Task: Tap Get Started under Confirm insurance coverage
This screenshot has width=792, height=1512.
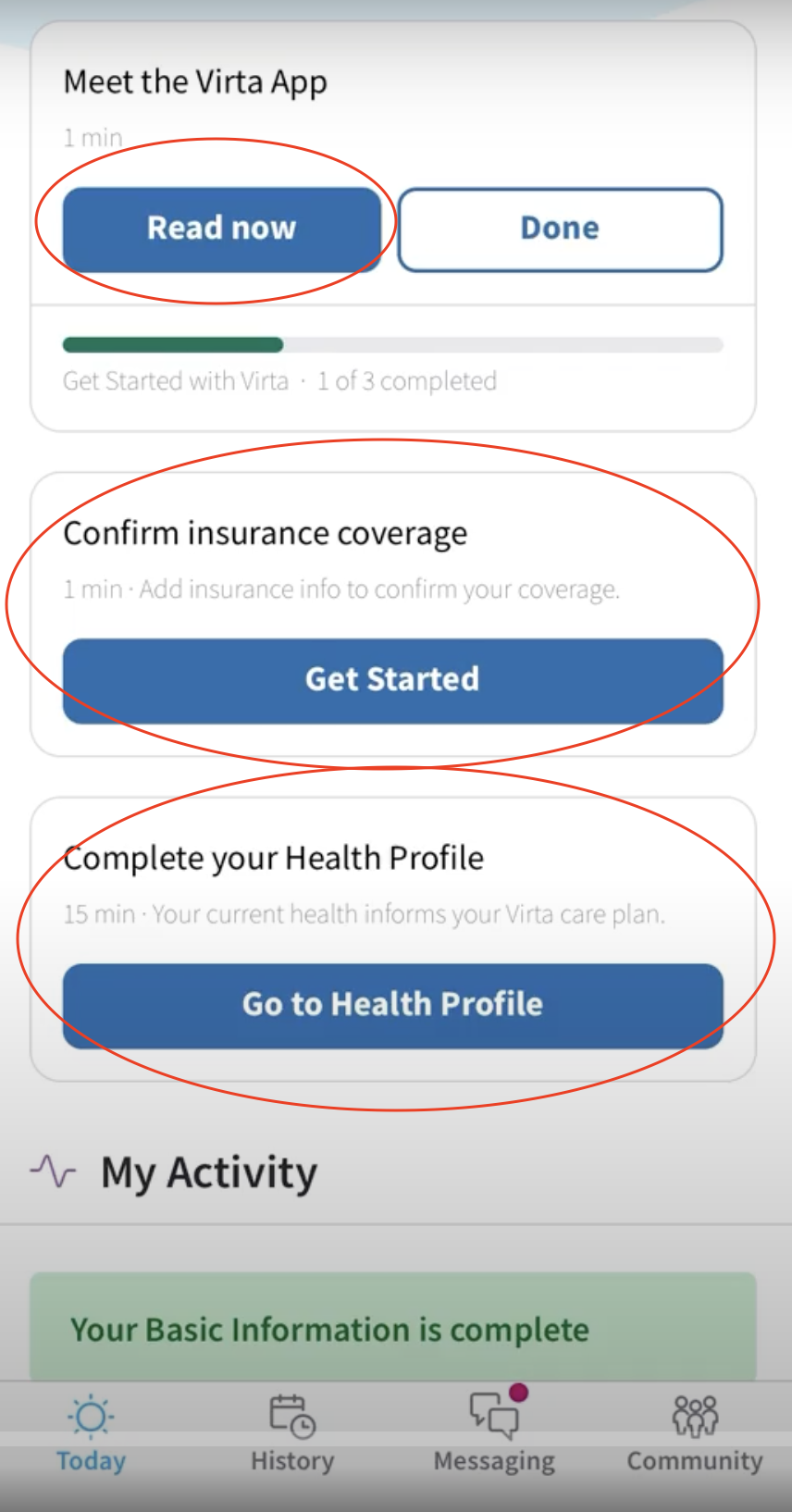Action: pyautogui.click(x=391, y=679)
